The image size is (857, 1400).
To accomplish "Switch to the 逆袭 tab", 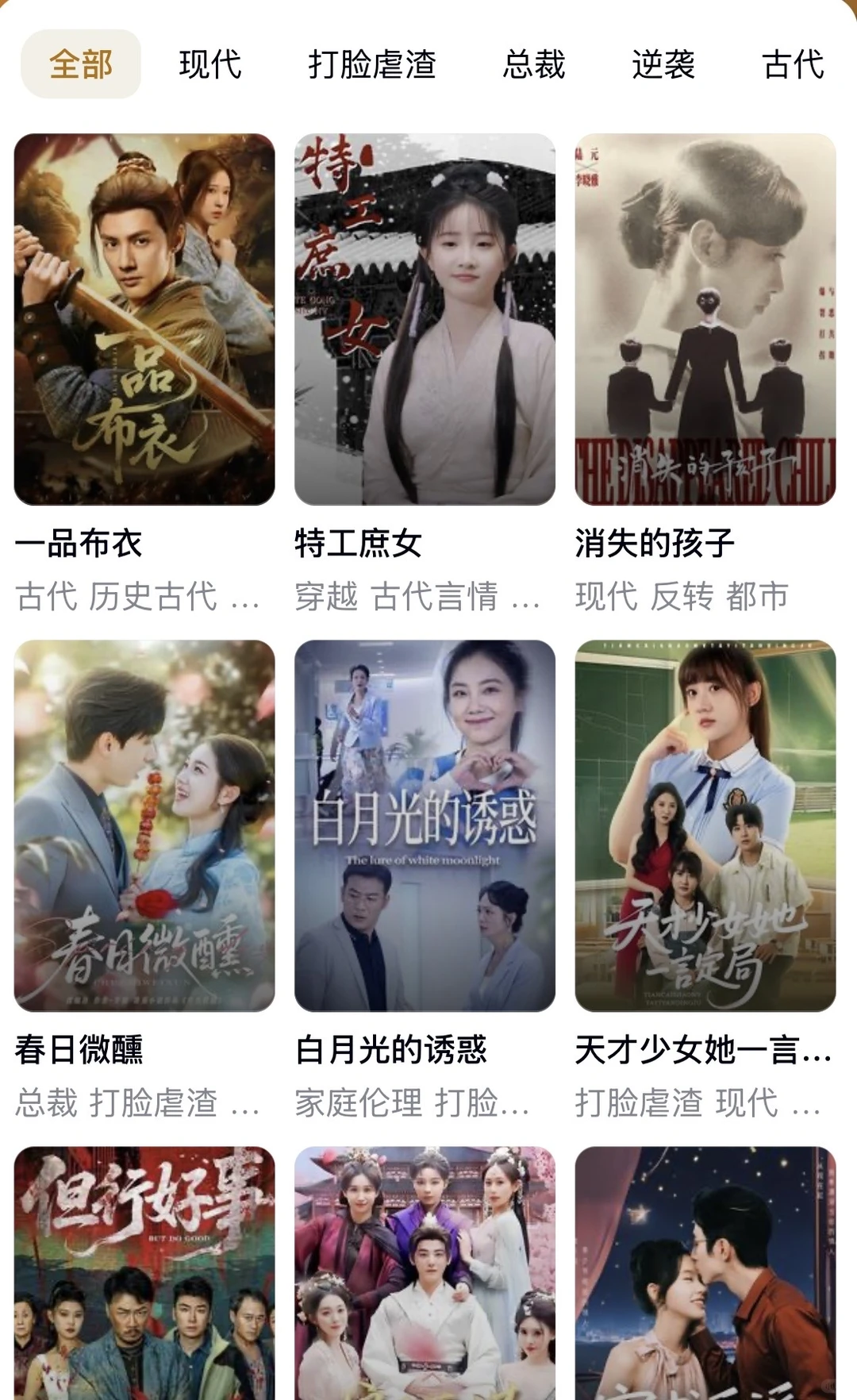I will pos(663,64).
